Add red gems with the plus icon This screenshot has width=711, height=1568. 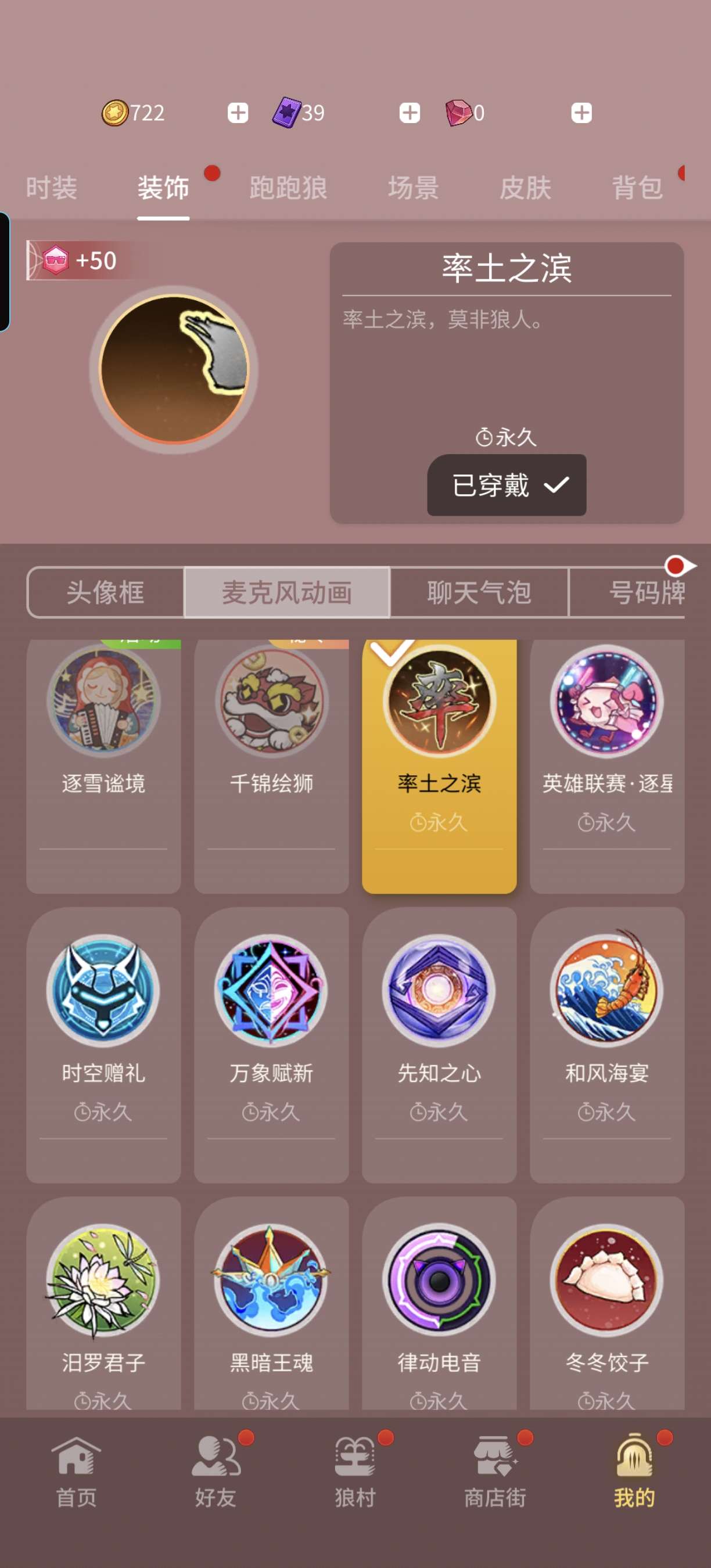[x=581, y=113]
